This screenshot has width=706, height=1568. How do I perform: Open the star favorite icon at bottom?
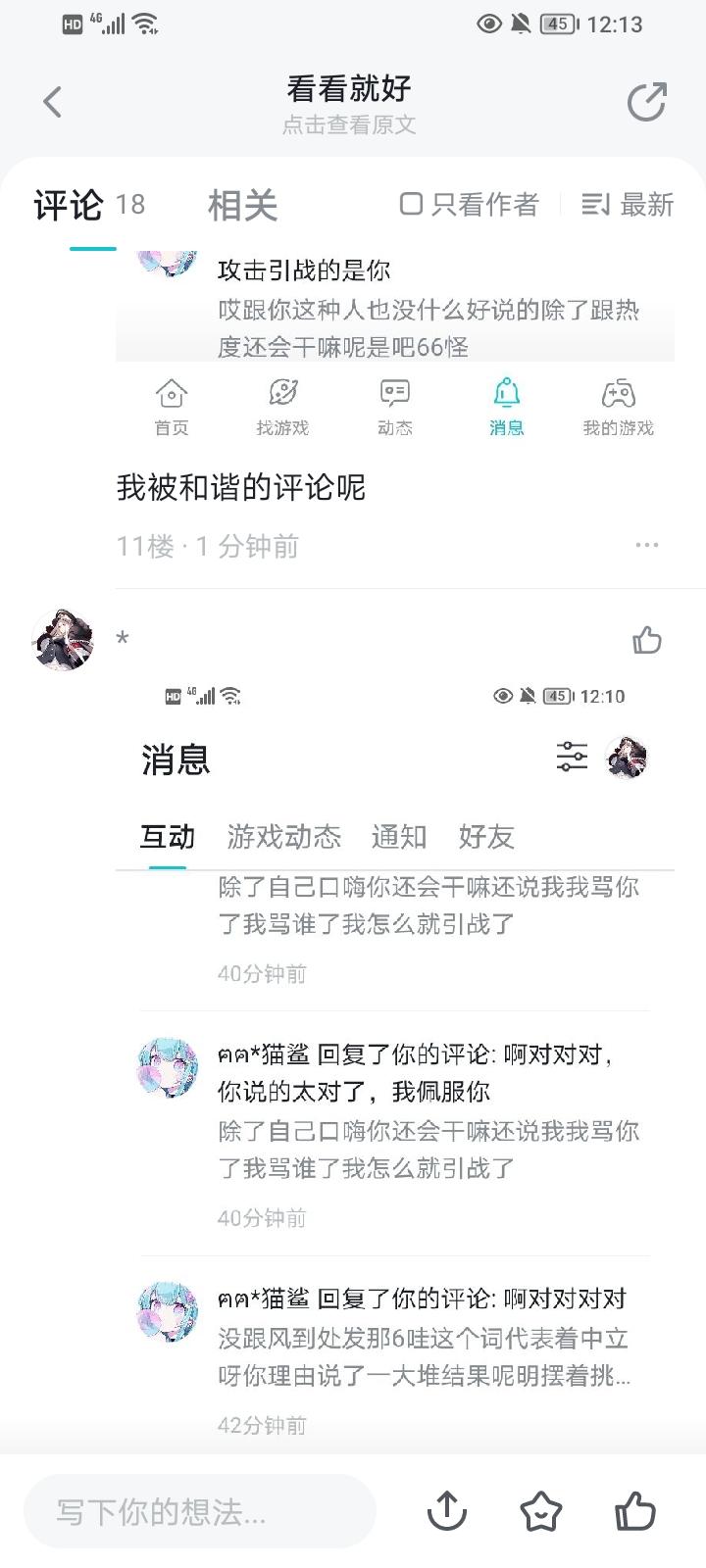(x=541, y=1512)
